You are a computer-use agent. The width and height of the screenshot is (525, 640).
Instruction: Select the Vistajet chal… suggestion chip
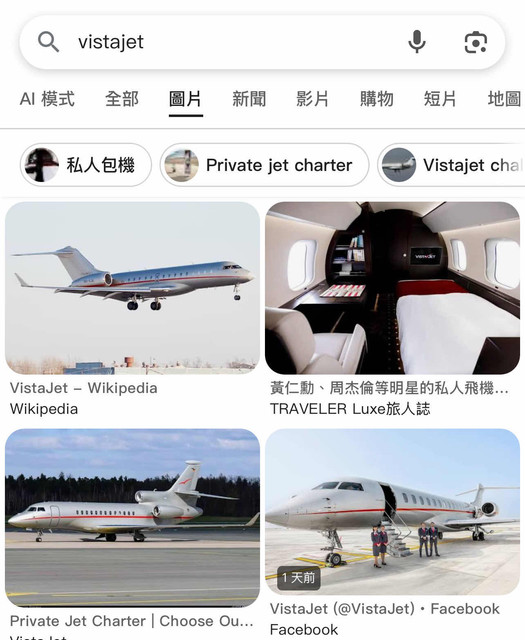(451, 165)
